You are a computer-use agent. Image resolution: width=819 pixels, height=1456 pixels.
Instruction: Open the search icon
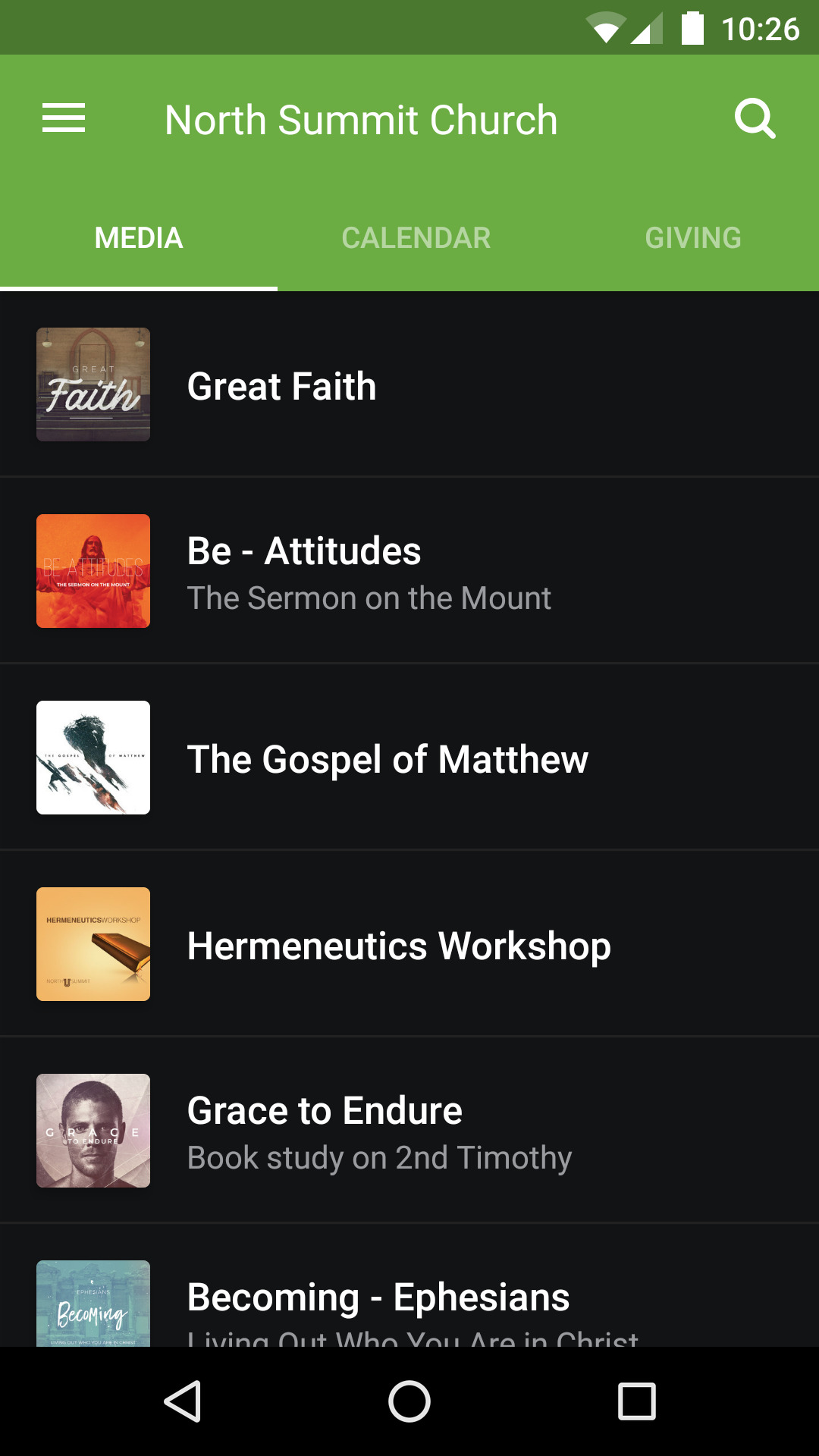(755, 119)
